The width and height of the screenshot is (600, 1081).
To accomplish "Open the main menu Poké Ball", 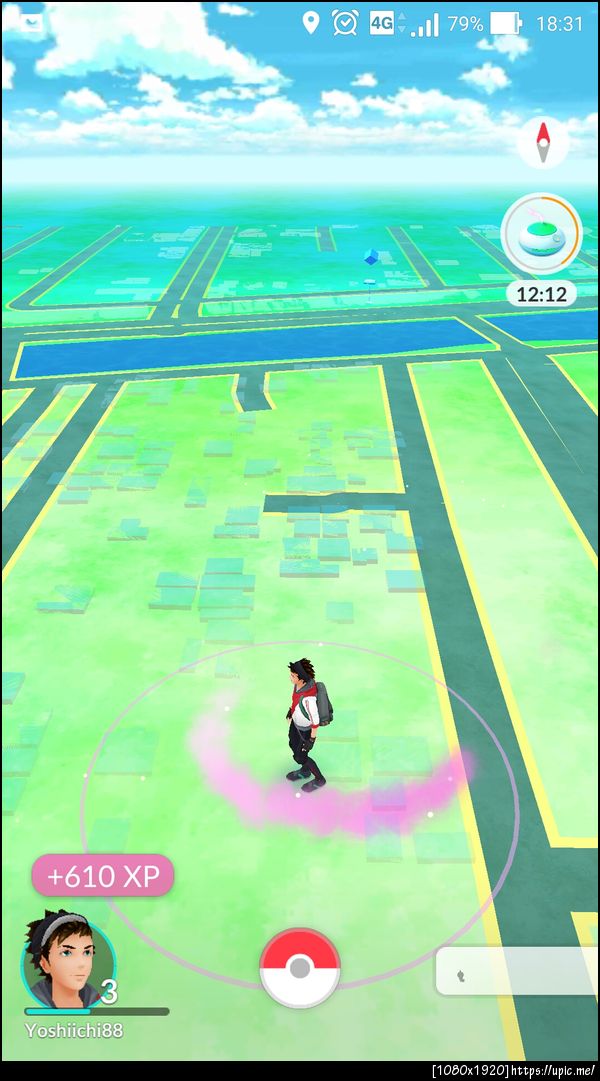I will click(299, 968).
